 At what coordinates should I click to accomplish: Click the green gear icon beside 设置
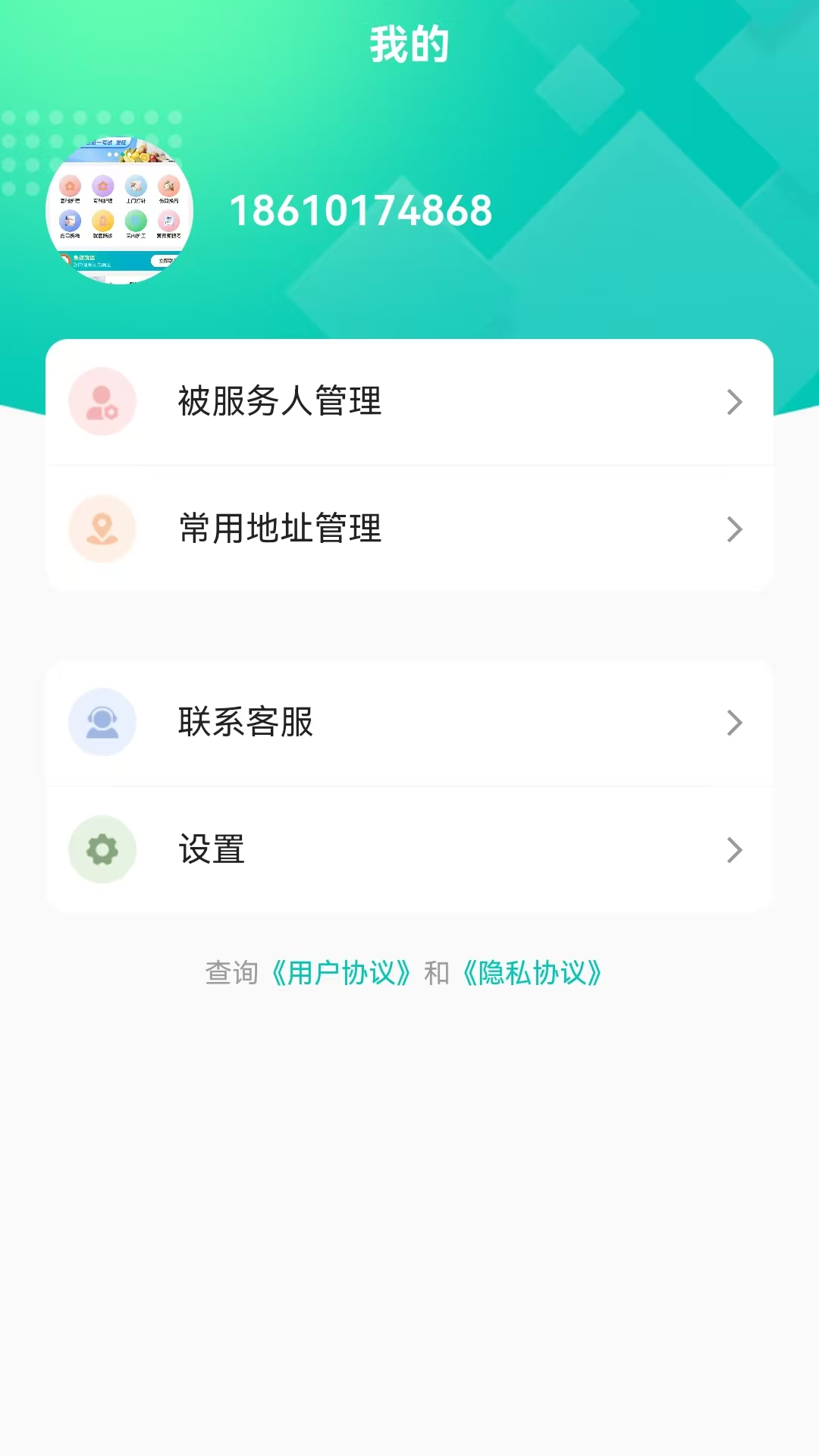(102, 849)
